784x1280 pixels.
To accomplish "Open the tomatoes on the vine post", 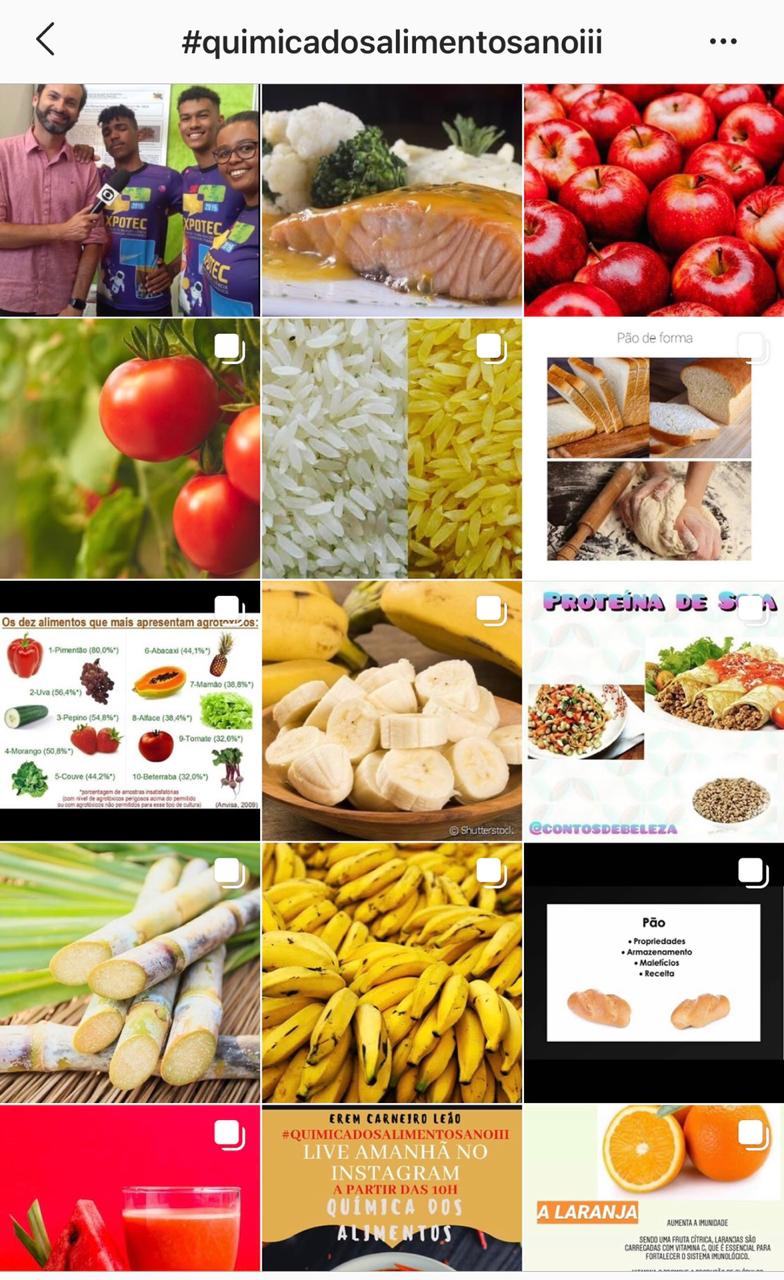I will tap(129, 448).
